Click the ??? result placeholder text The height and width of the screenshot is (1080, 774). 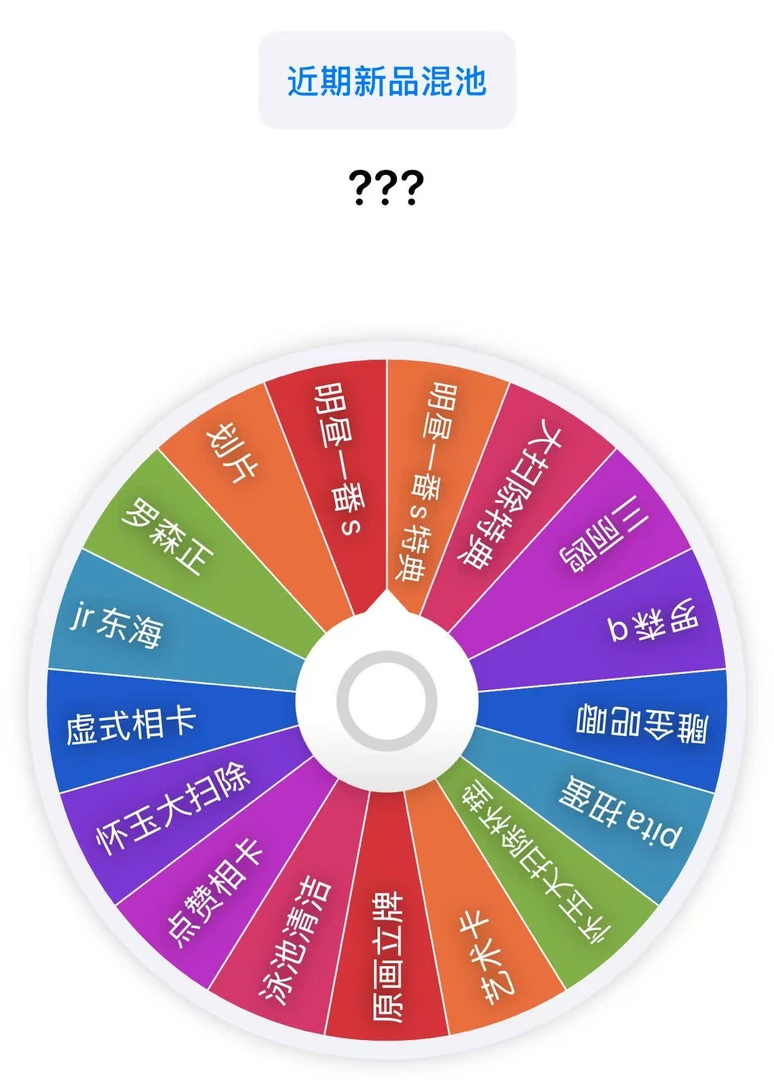click(387, 185)
